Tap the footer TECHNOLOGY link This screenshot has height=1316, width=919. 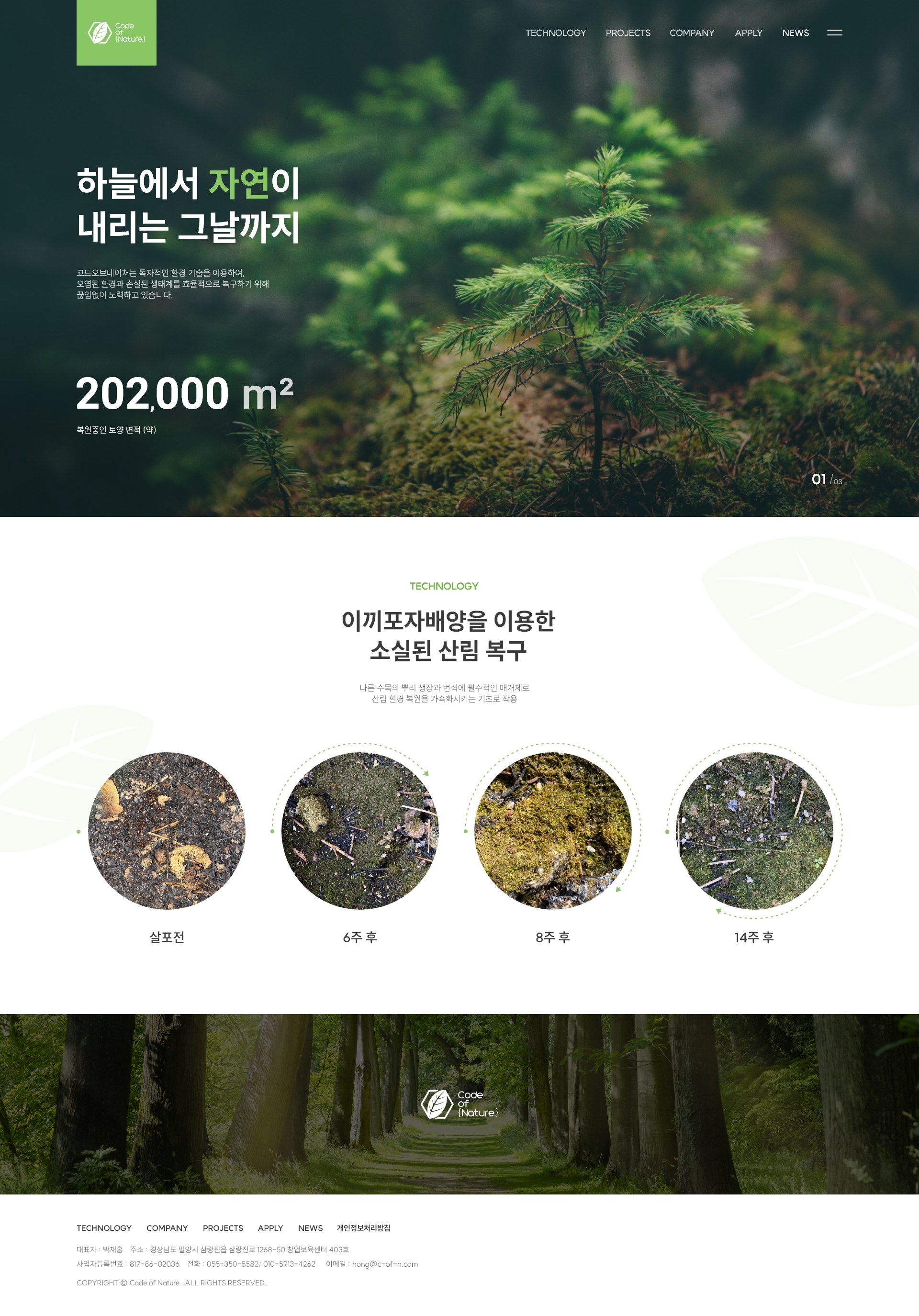click(x=104, y=1228)
